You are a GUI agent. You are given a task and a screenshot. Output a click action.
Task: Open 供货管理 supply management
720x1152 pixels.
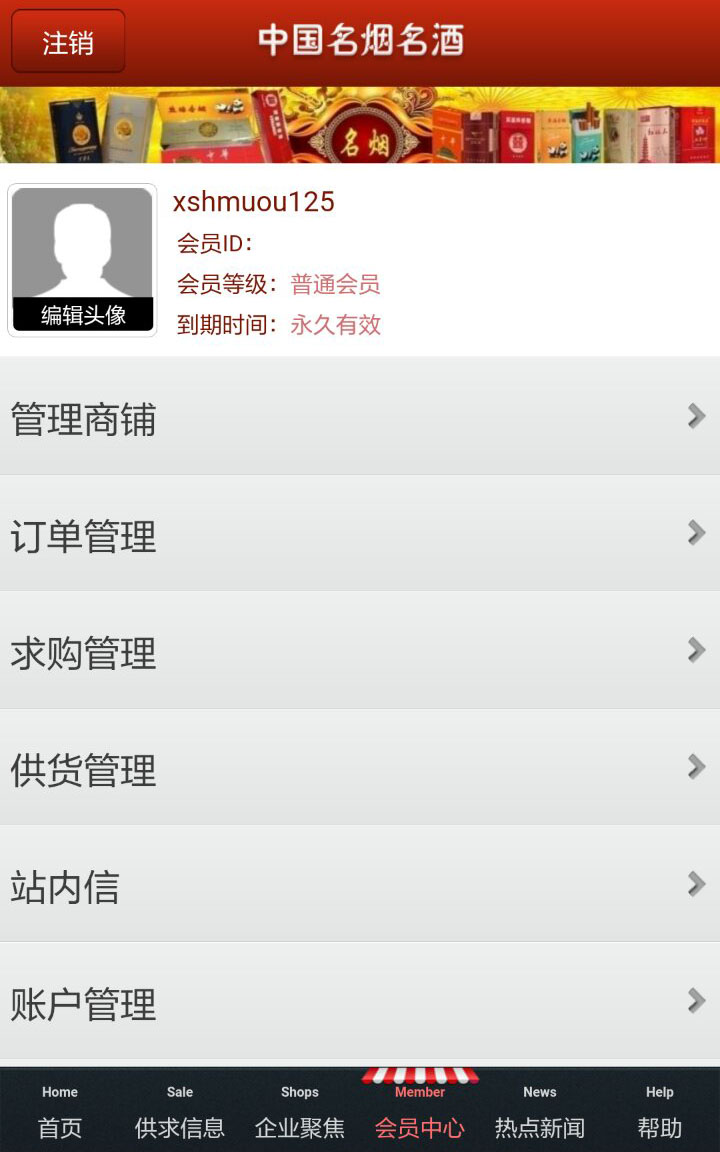coord(360,769)
